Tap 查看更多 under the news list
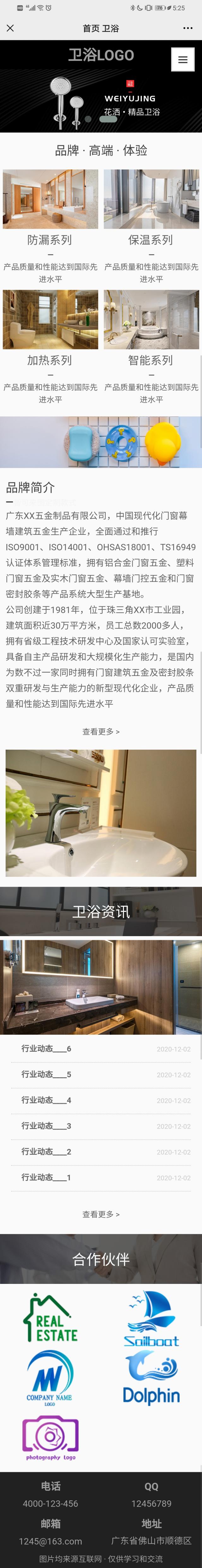Image resolution: width=202 pixels, height=1568 pixels. click(101, 1214)
